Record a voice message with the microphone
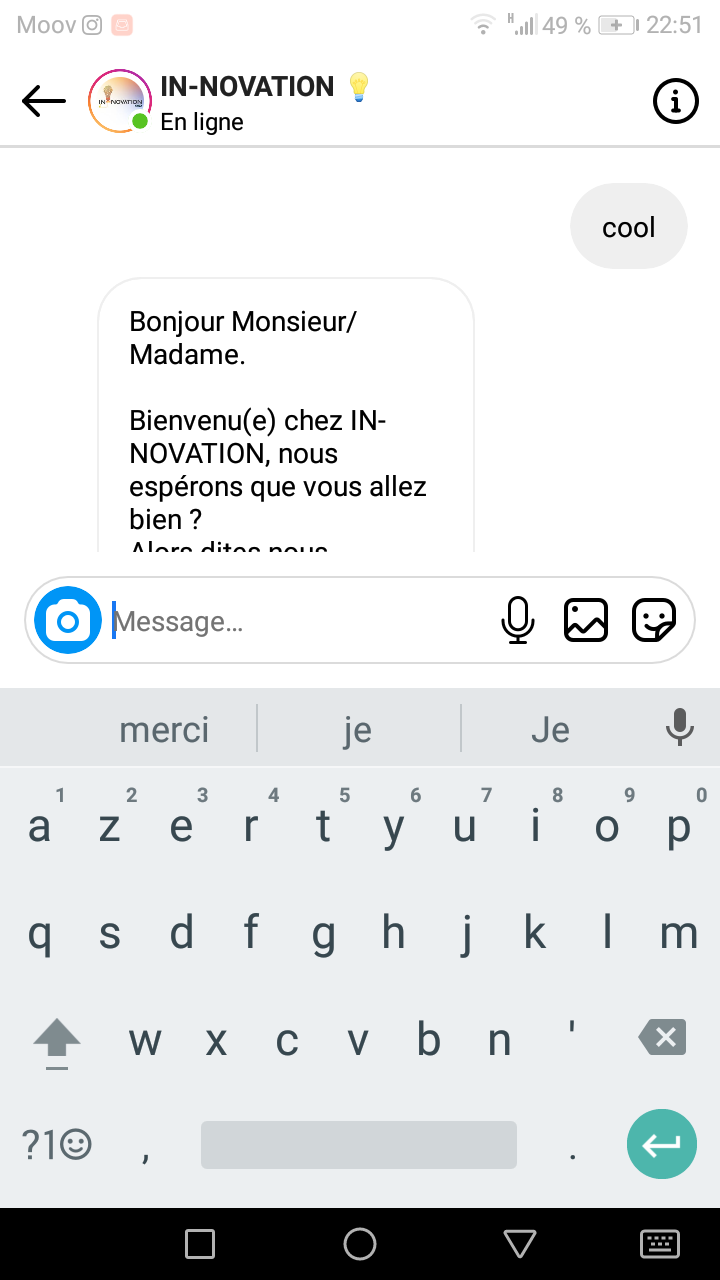The width and height of the screenshot is (720, 1280). 517,620
